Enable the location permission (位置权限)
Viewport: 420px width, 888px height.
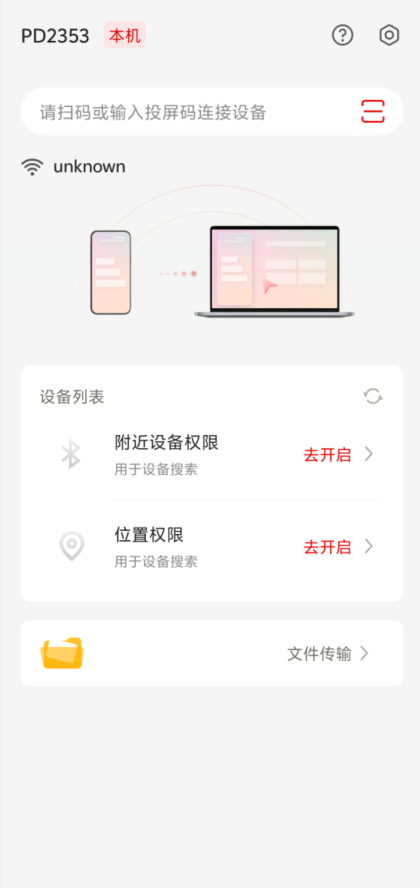click(212, 547)
